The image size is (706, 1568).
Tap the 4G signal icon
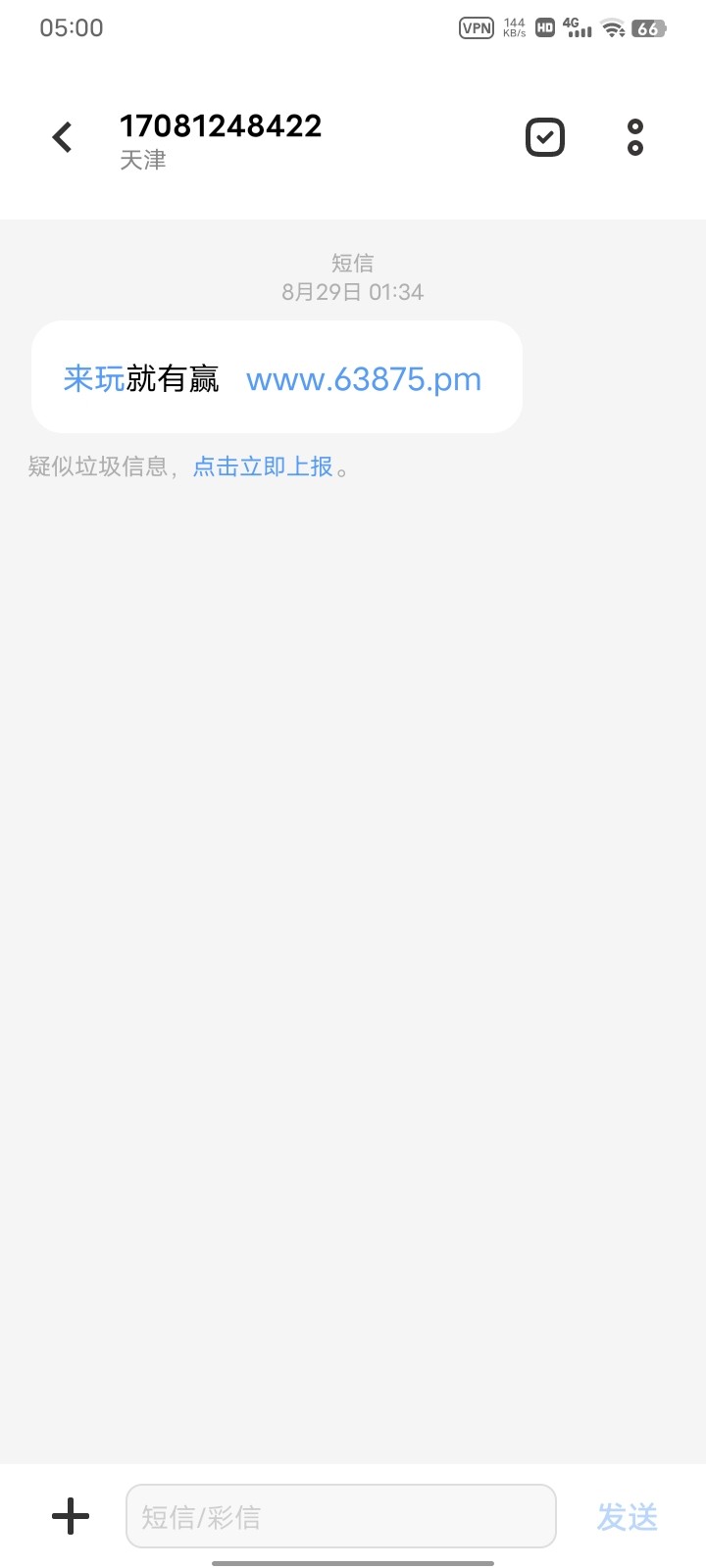tap(578, 28)
